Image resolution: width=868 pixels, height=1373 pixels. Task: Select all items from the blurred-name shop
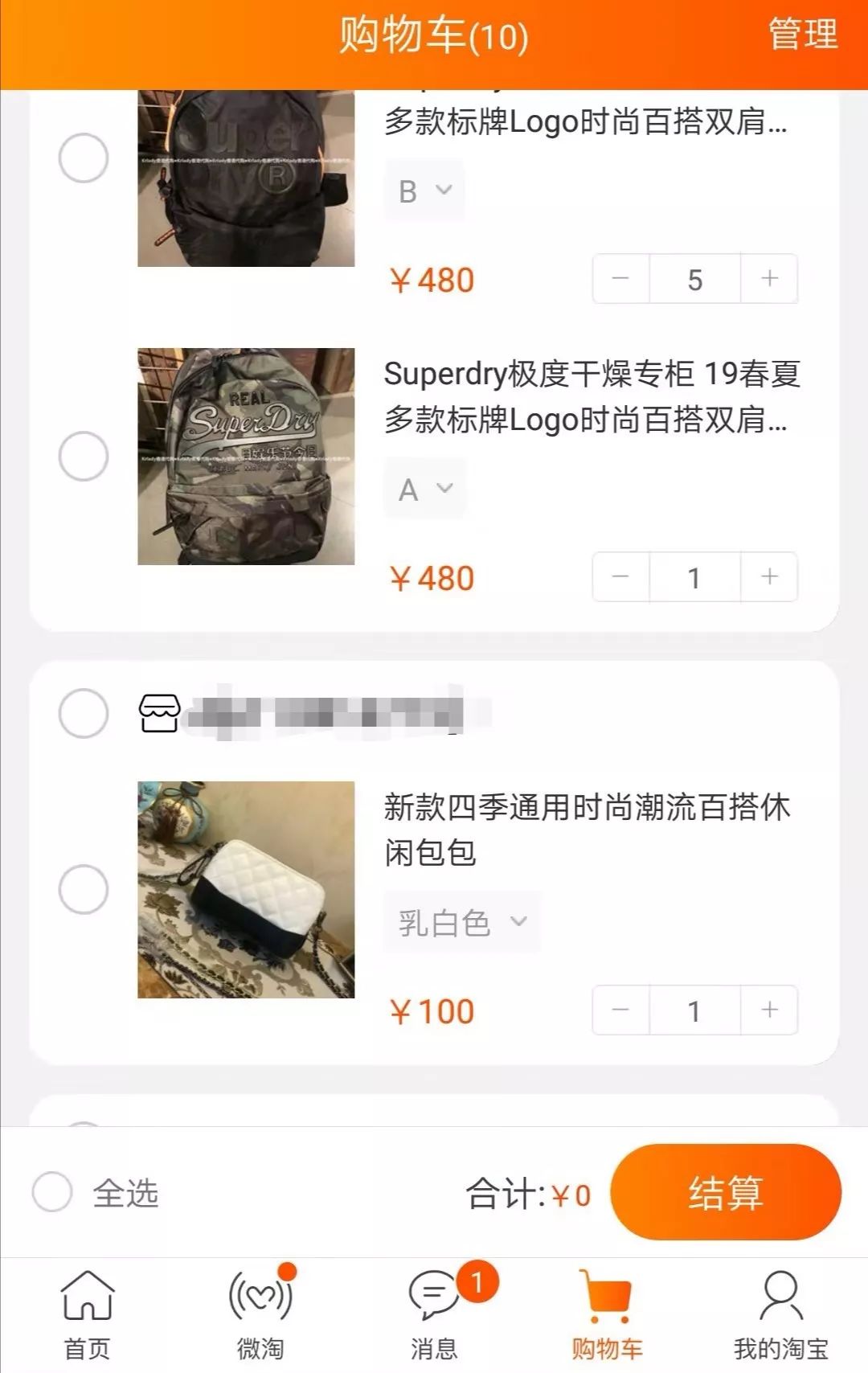(x=84, y=713)
